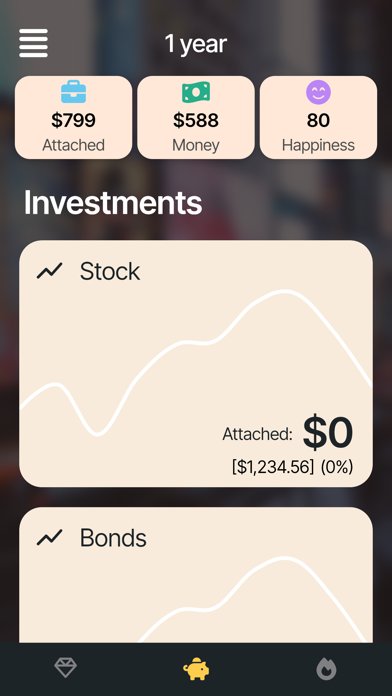The width and height of the screenshot is (392, 696).
Task: Switch to the diamond tab
Action: point(66,668)
